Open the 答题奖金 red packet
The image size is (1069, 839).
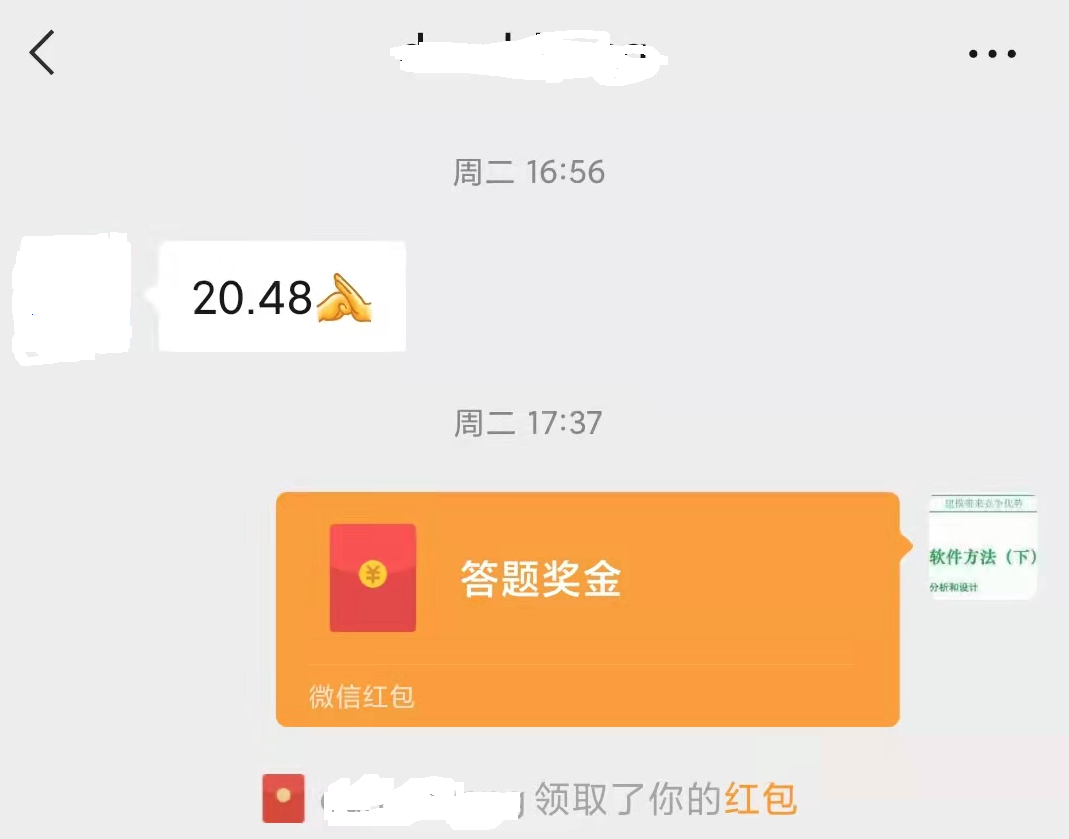(587, 608)
